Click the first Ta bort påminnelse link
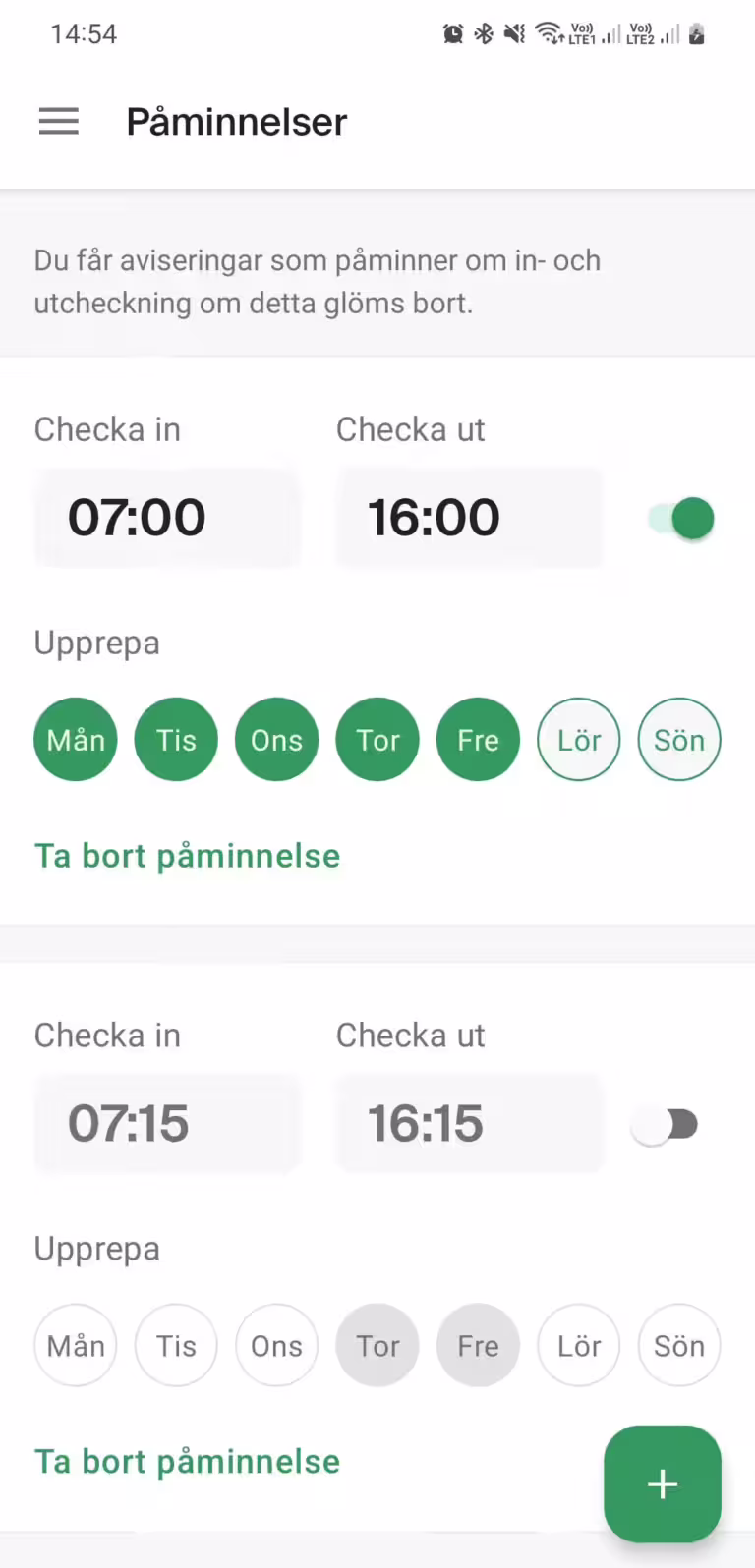The width and height of the screenshot is (755, 1568). (x=187, y=855)
